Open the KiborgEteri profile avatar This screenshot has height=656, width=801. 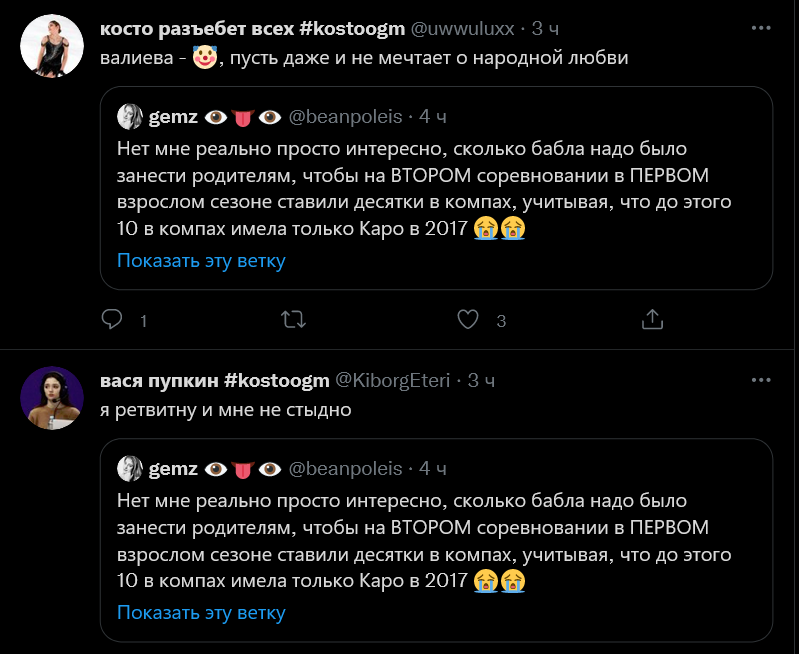51,397
